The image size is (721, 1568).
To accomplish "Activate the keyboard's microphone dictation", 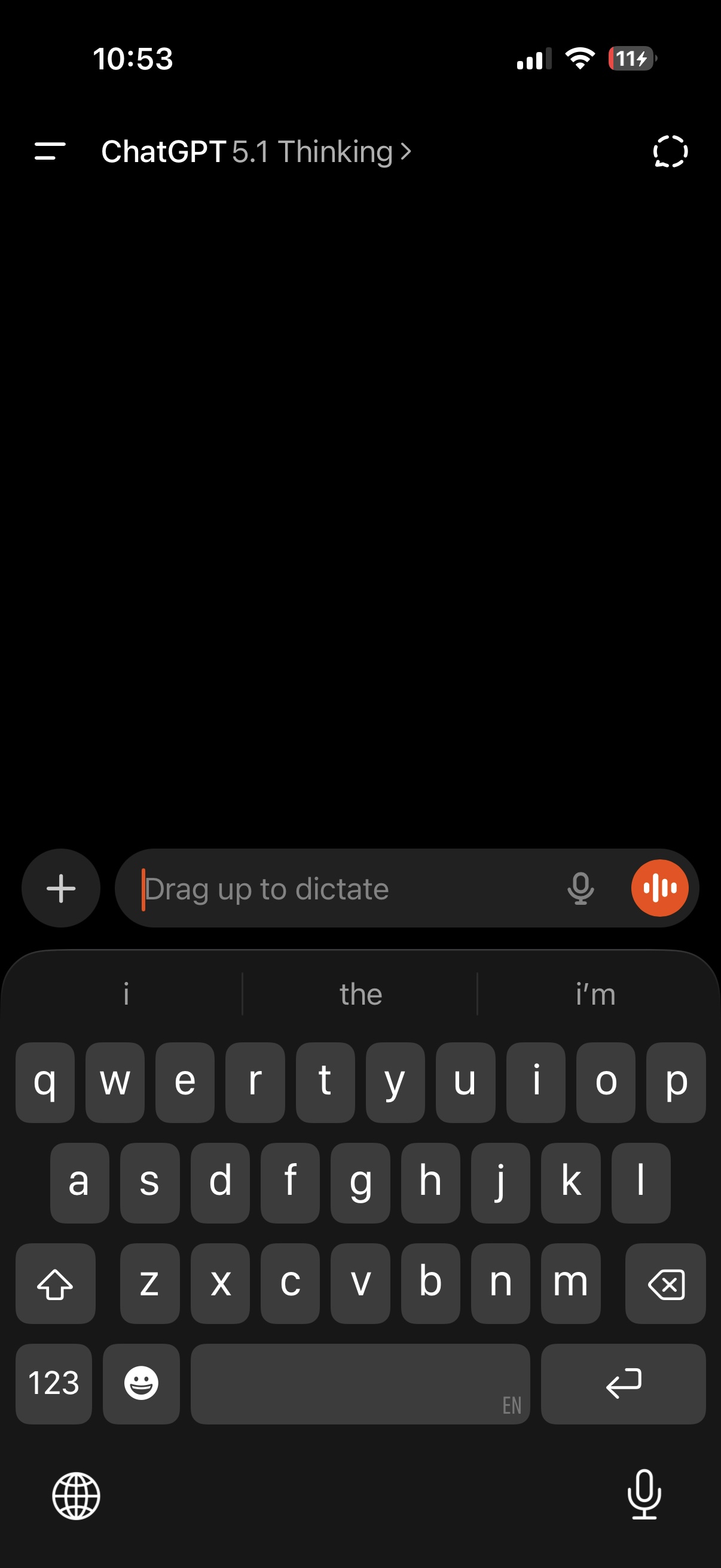I will point(644,1494).
